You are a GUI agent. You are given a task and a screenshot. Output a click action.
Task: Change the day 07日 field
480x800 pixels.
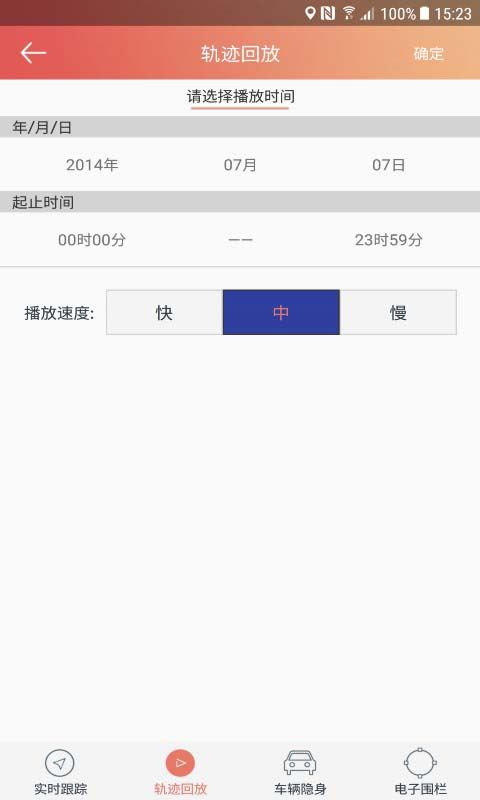(388, 165)
